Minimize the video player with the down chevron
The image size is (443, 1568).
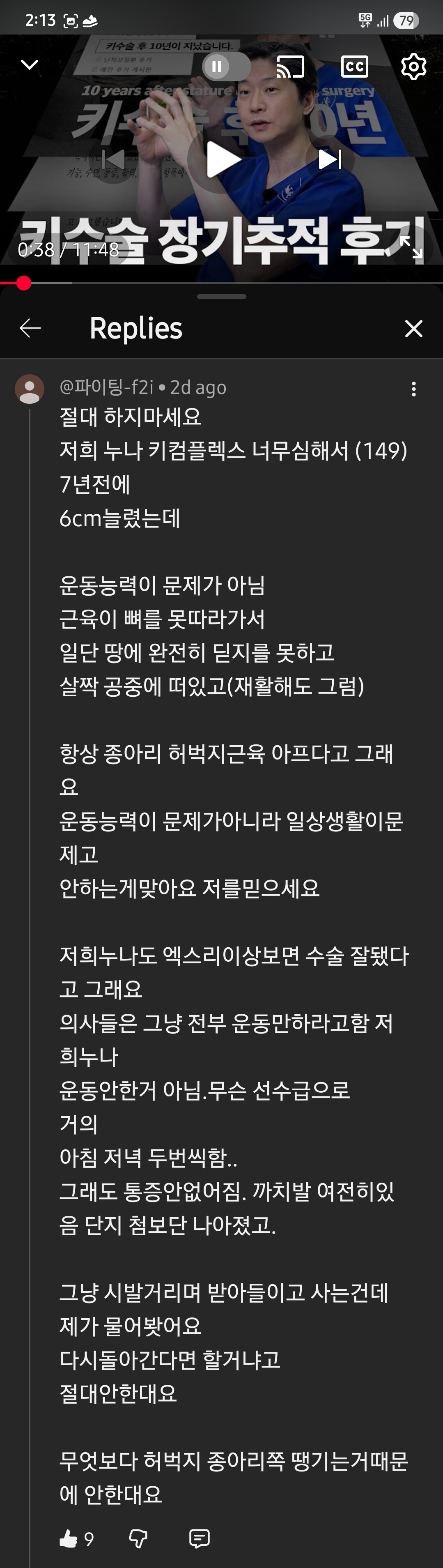(29, 65)
